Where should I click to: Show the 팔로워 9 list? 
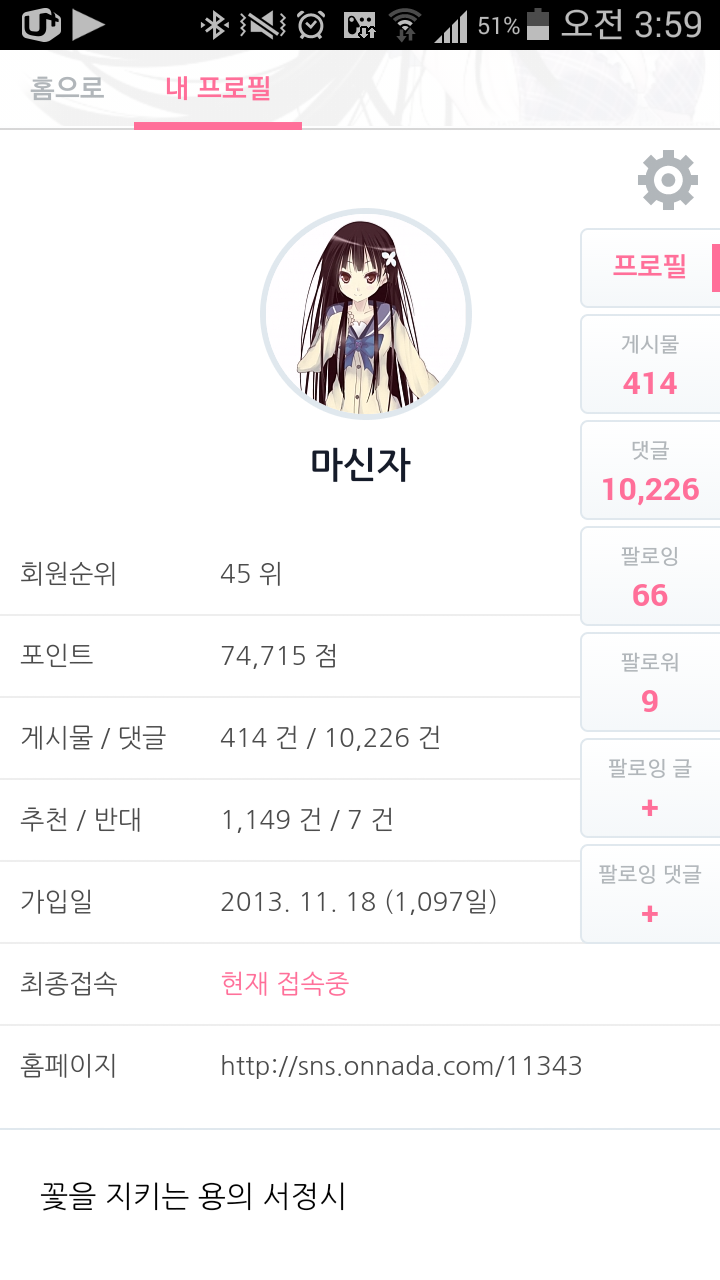(650, 683)
